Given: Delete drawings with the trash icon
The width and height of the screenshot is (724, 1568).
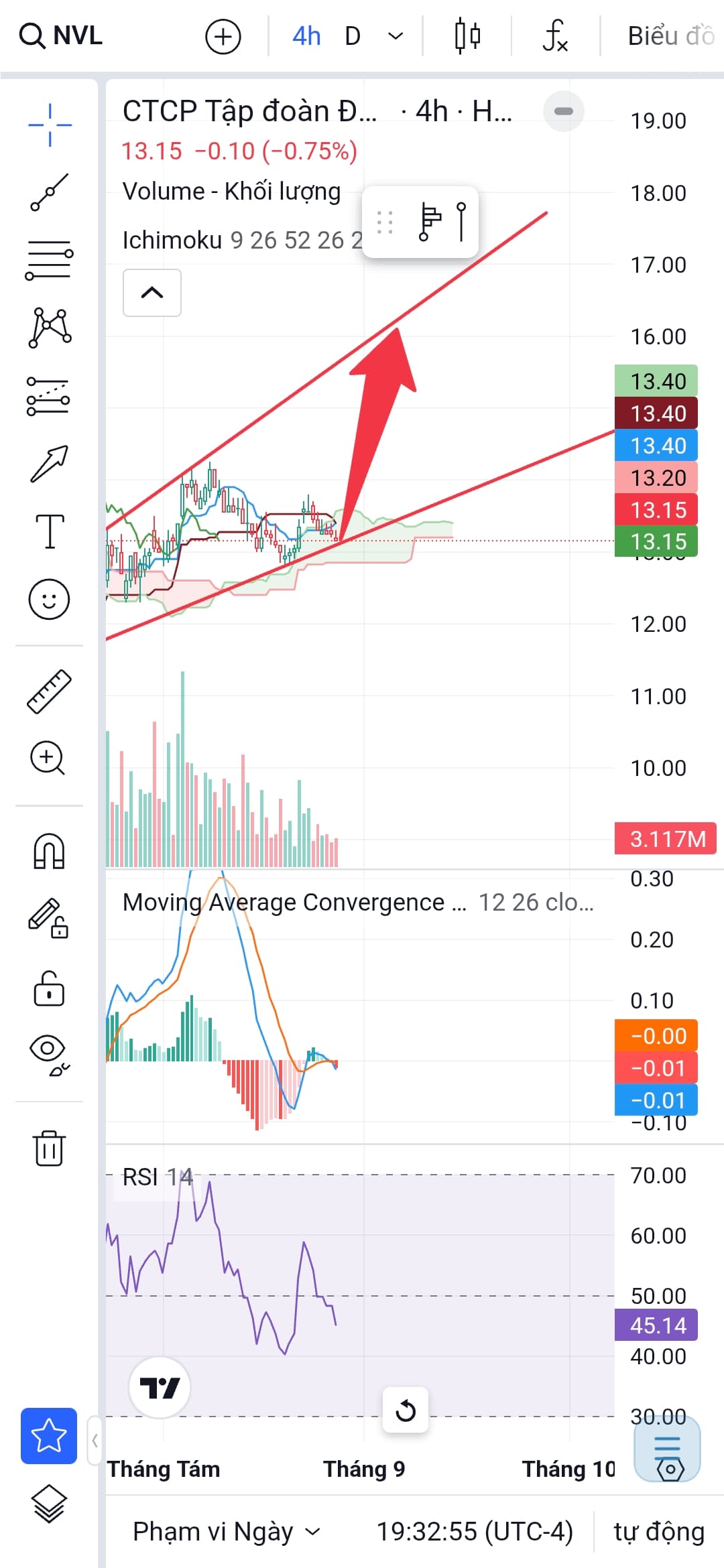Looking at the screenshot, I should point(49,1148).
